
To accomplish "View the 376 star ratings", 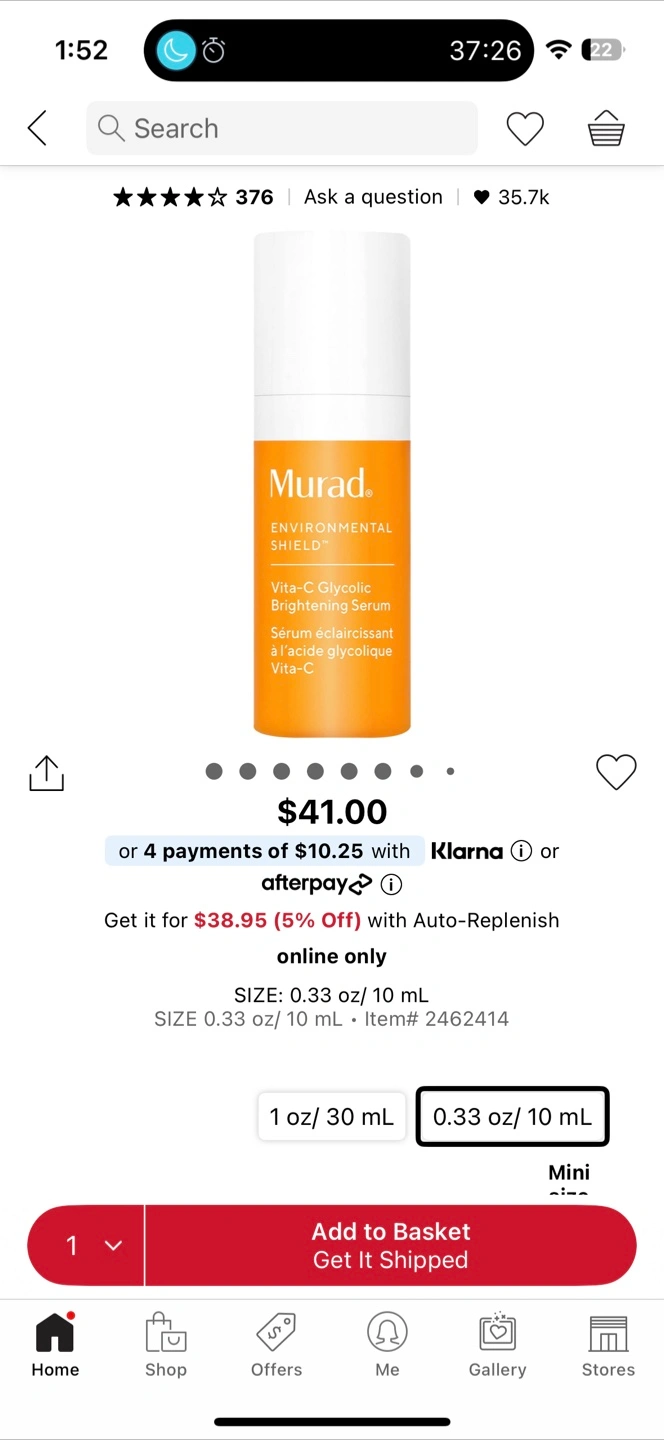I will point(193,197).
